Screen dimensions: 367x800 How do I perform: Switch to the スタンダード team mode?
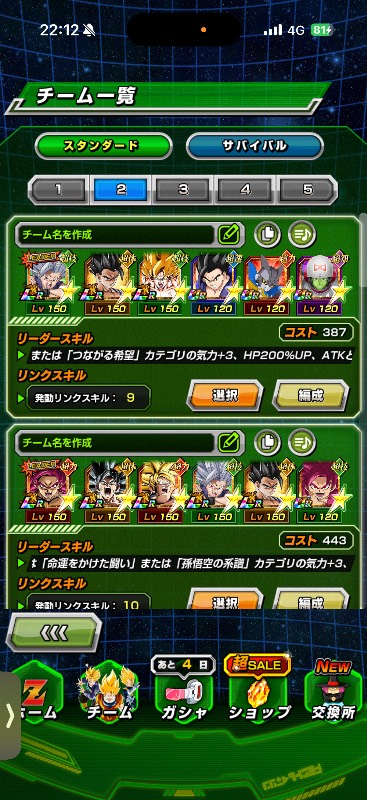[104, 146]
